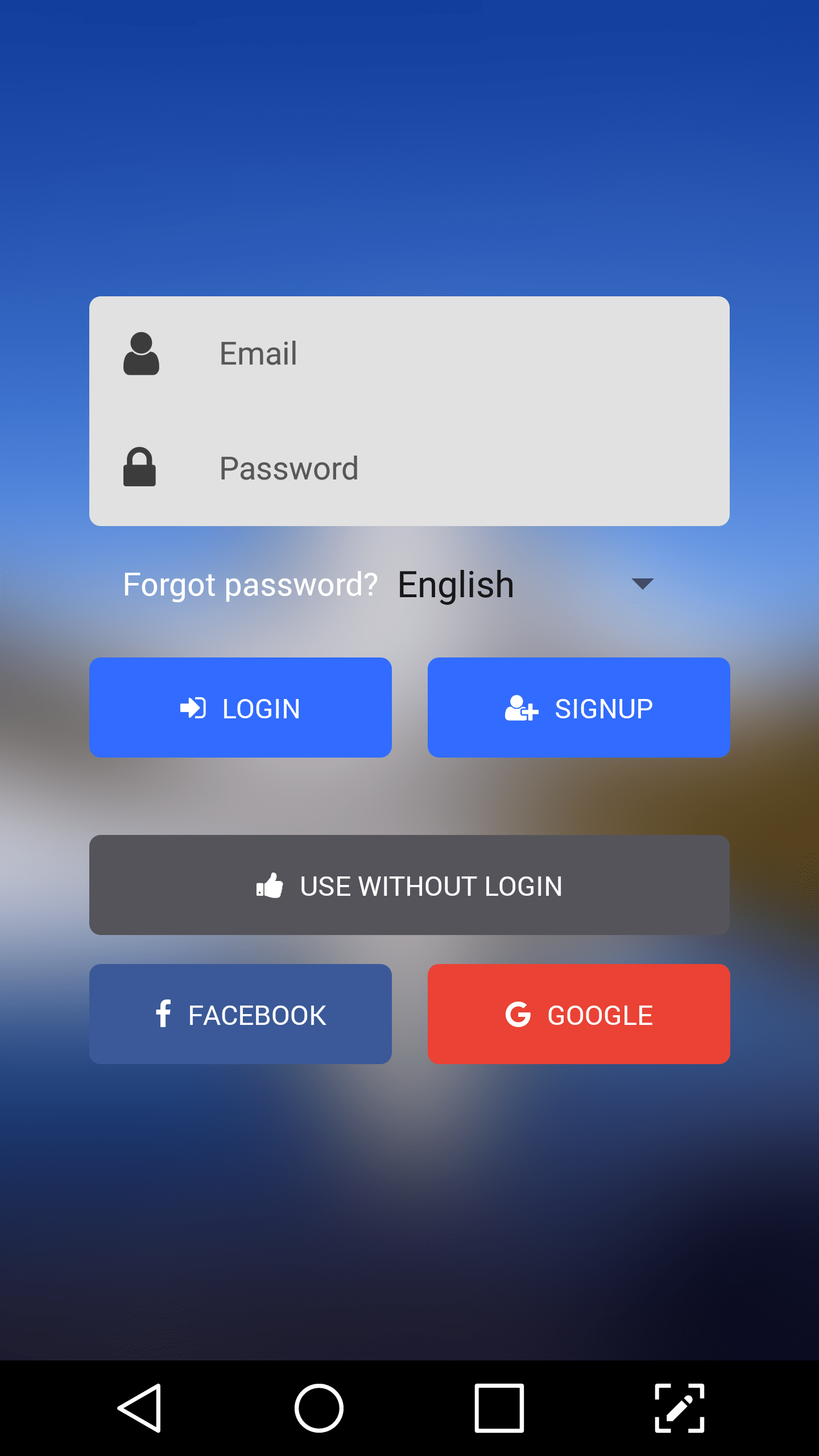Go back using the navigation bar
Image resolution: width=819 pixels, height=1456 pixels.
140,1408
